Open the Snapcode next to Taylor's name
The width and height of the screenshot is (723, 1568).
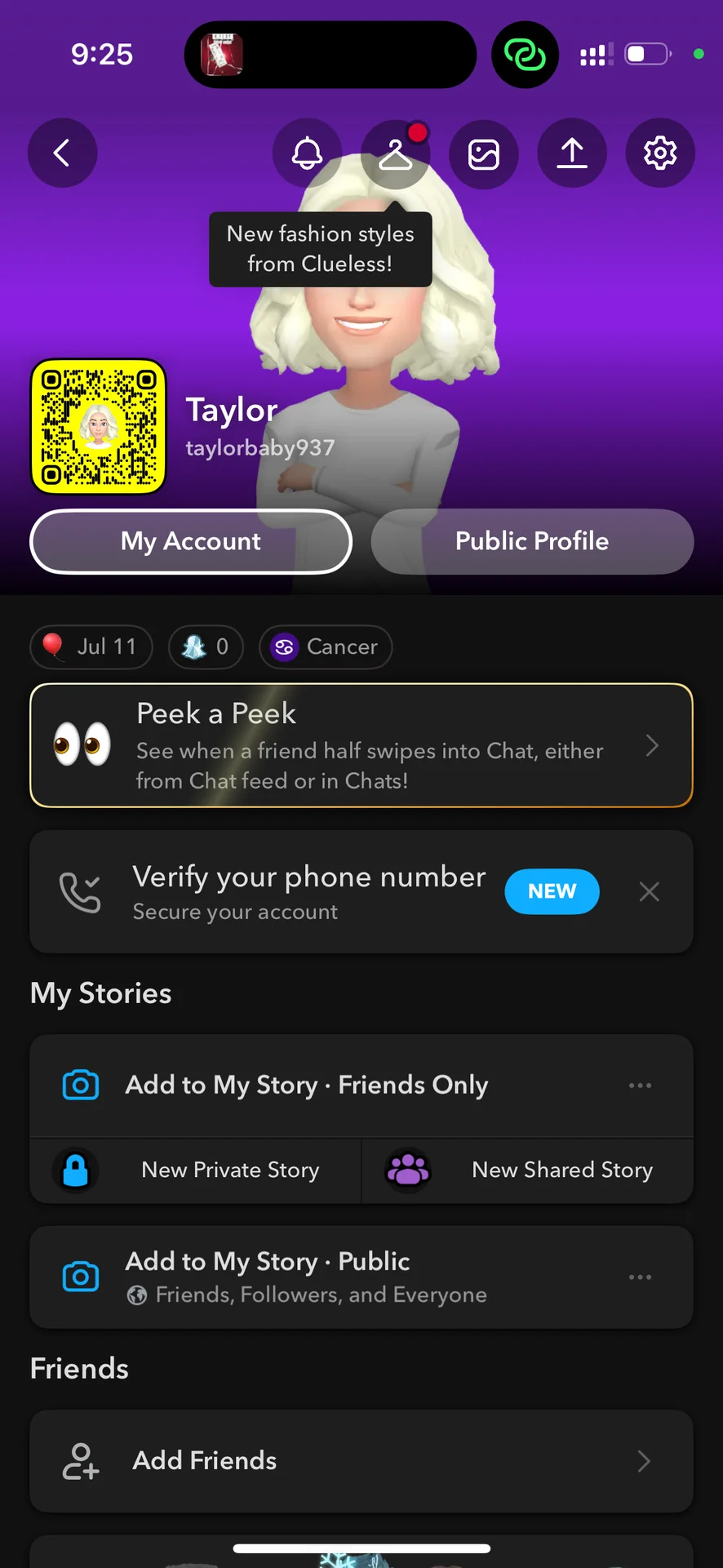point(99,426)
